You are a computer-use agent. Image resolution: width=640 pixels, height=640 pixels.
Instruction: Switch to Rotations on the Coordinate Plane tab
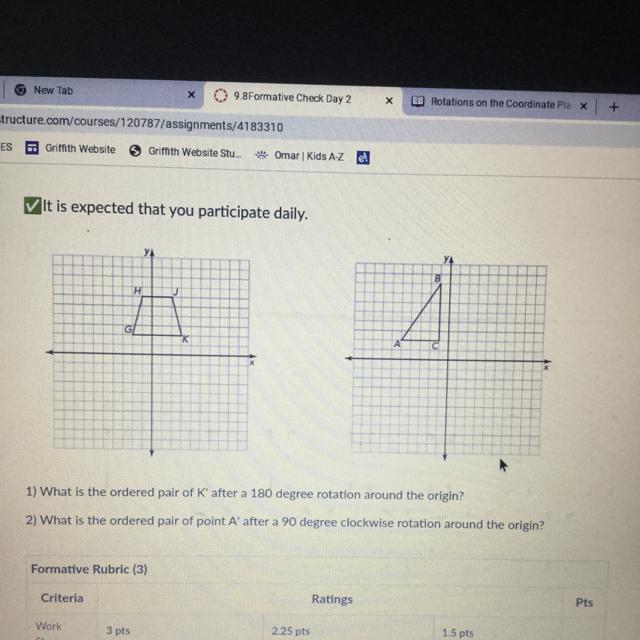(500, 104)
